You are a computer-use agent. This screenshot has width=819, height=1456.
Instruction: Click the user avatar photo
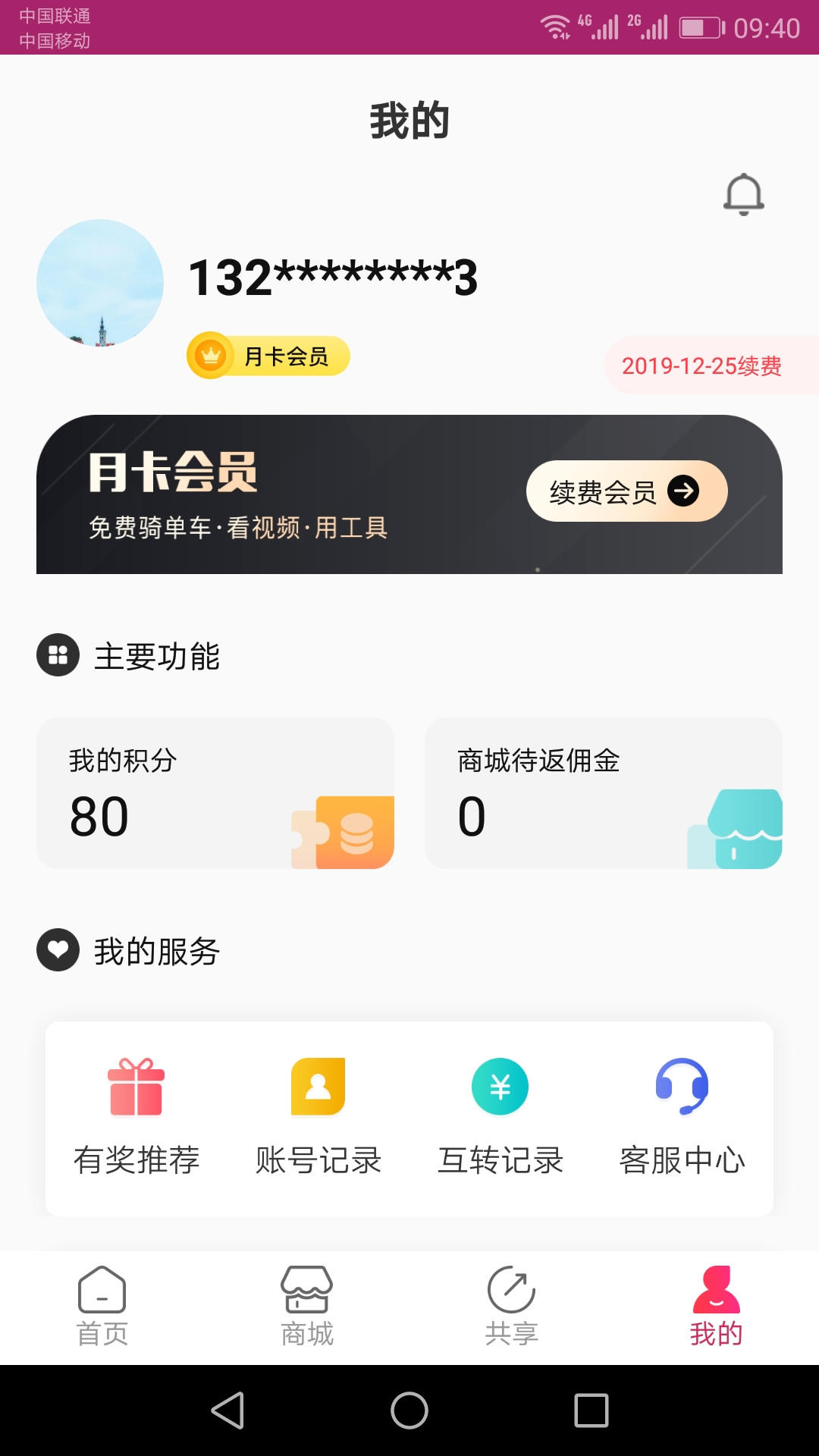coord(101,283)
